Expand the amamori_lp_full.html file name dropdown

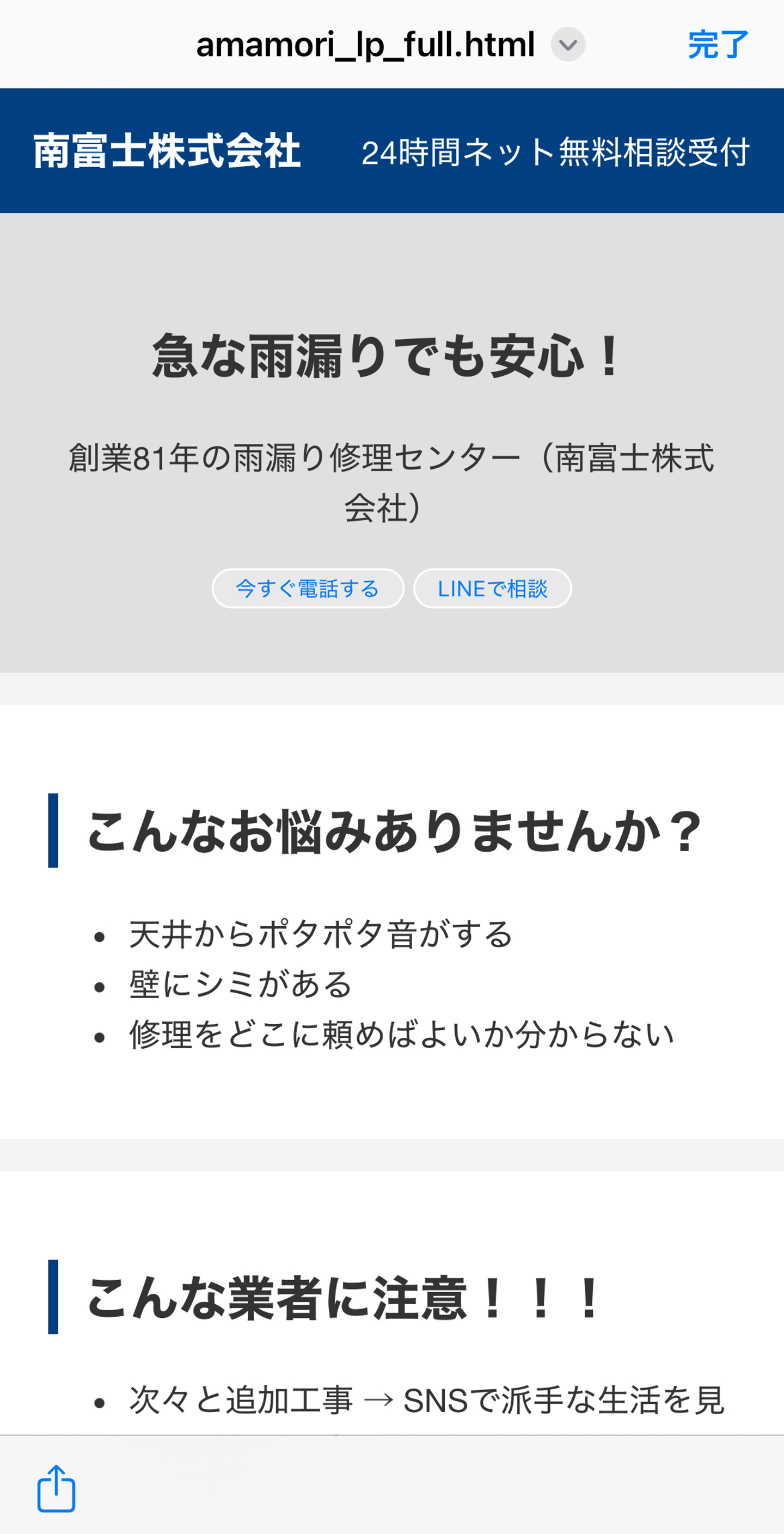(x=567, y=45)
